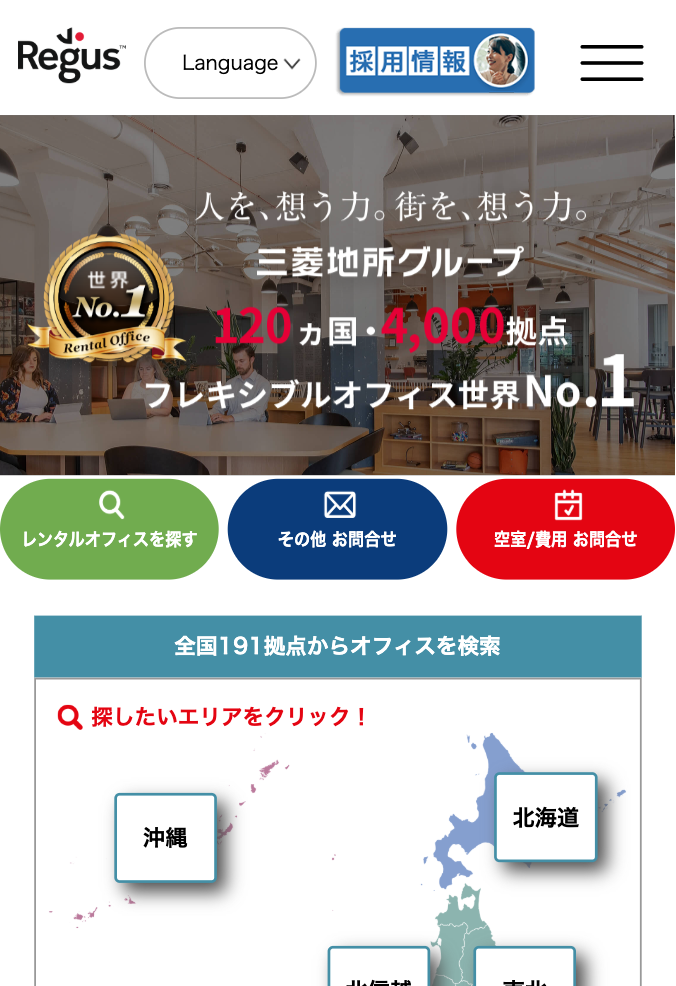The image size is (676, 986).
Task: Open その他 お問合せ inquiry button
Action: point(337,529)
